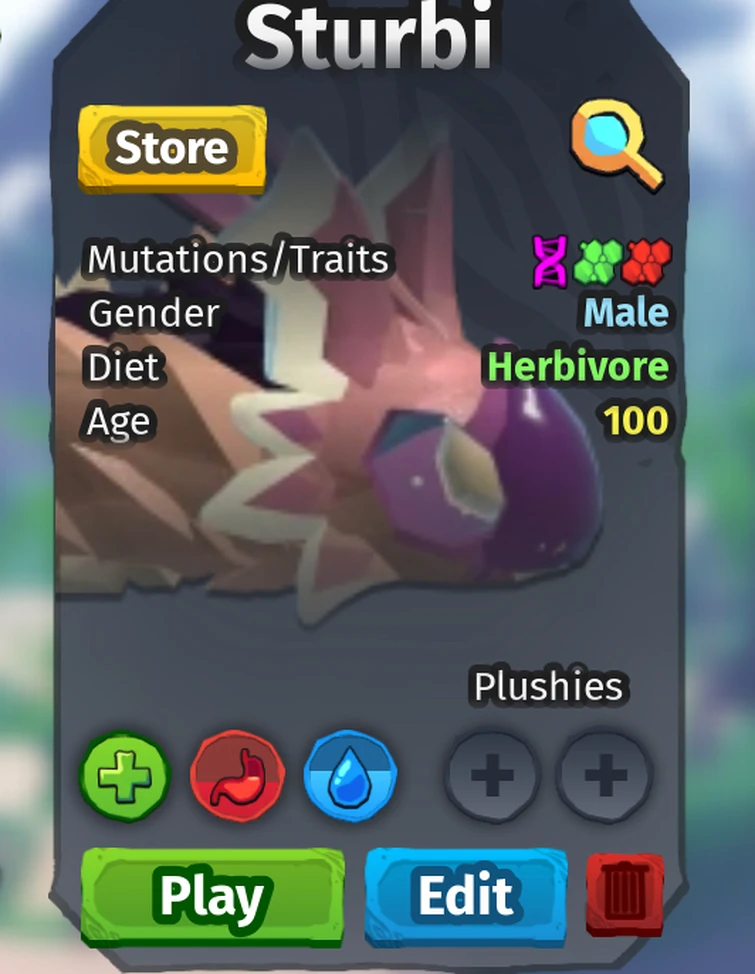Play as Sturbi
Image resolution: width=755 pixels, height=974 pixels.
click(212, 895)
